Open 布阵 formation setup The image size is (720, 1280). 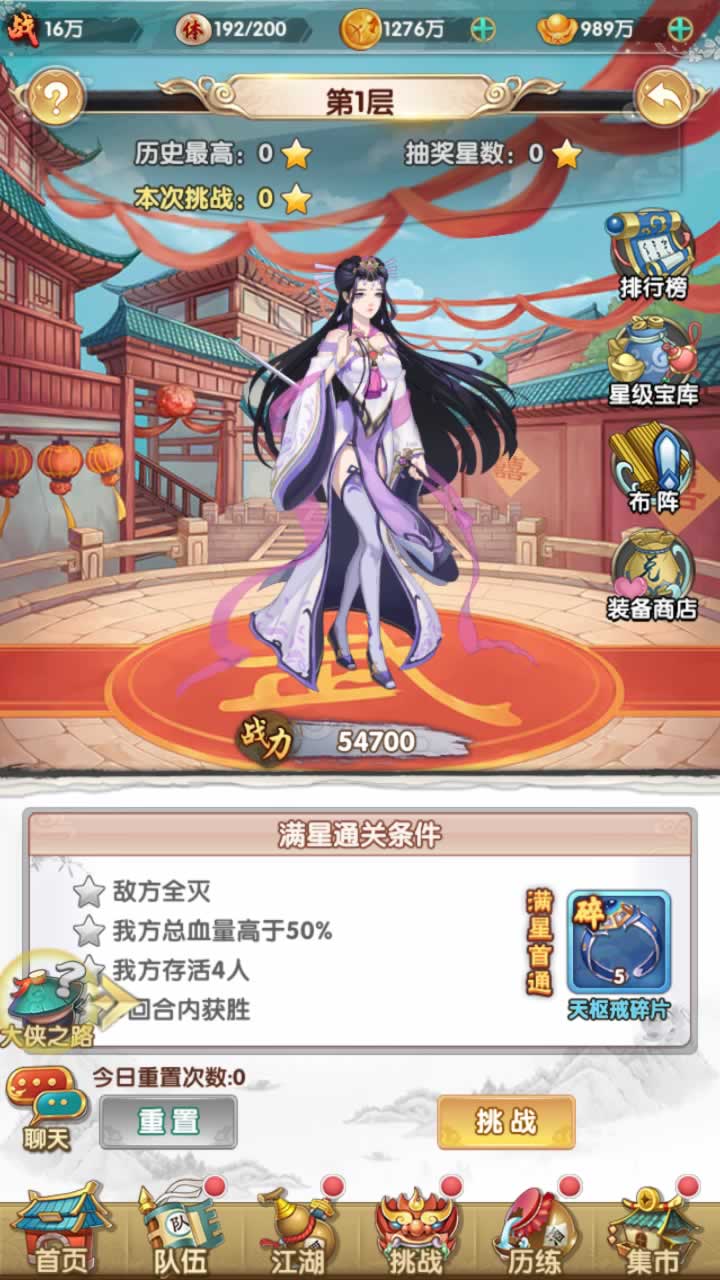point(651,470)
